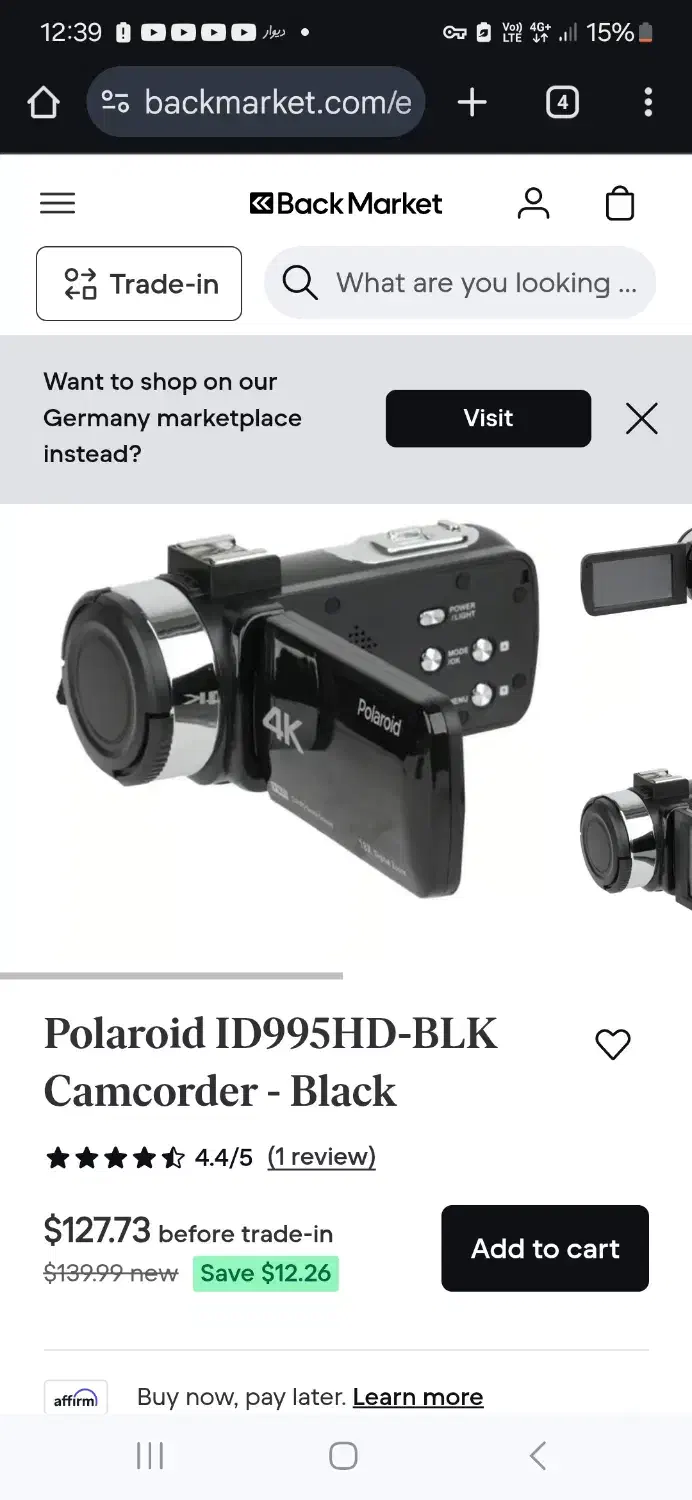Image resolution: width=692 pixels, height=1500 pixels.
Task: Open the main Polaroid camcorder photo
Action: click(290, 710)
